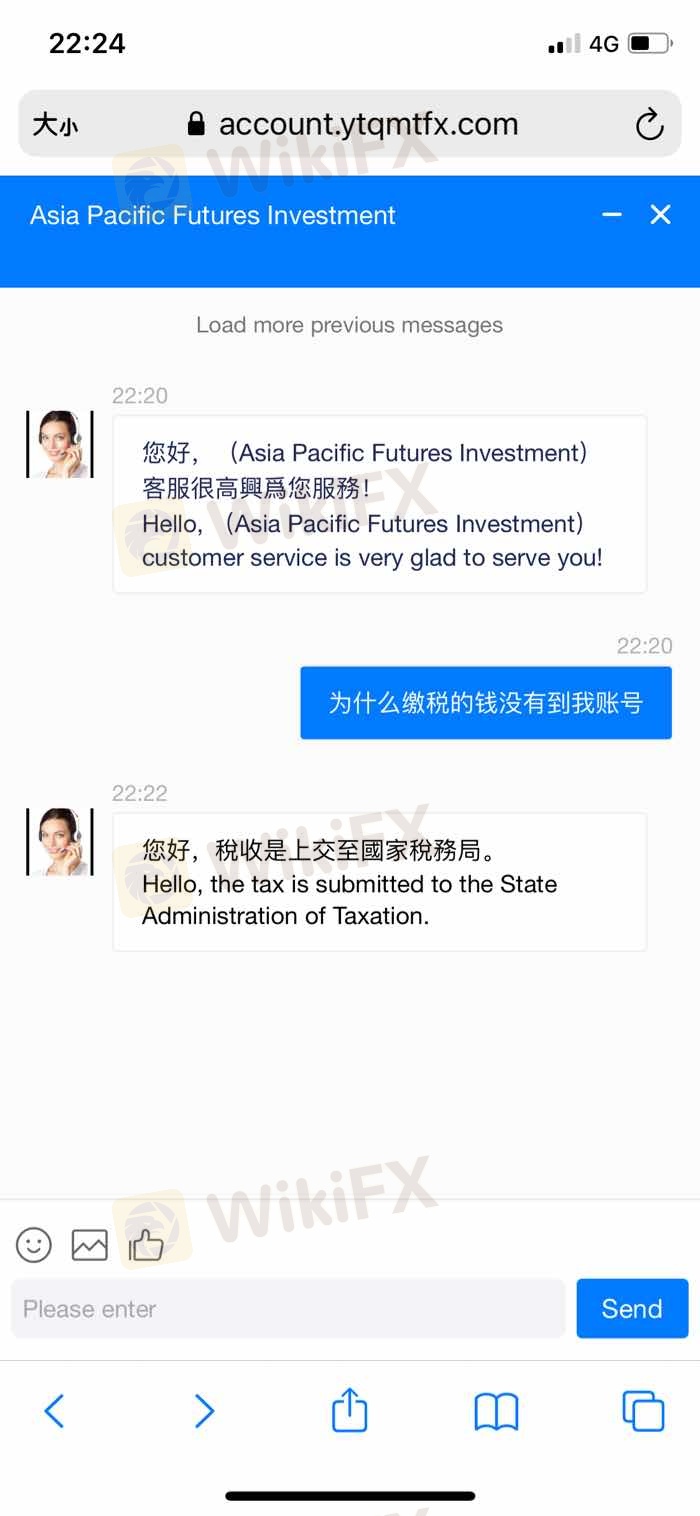Go forward in Safari
Viewport: 700px width, 1516px height.
[x=204, y=1411]
